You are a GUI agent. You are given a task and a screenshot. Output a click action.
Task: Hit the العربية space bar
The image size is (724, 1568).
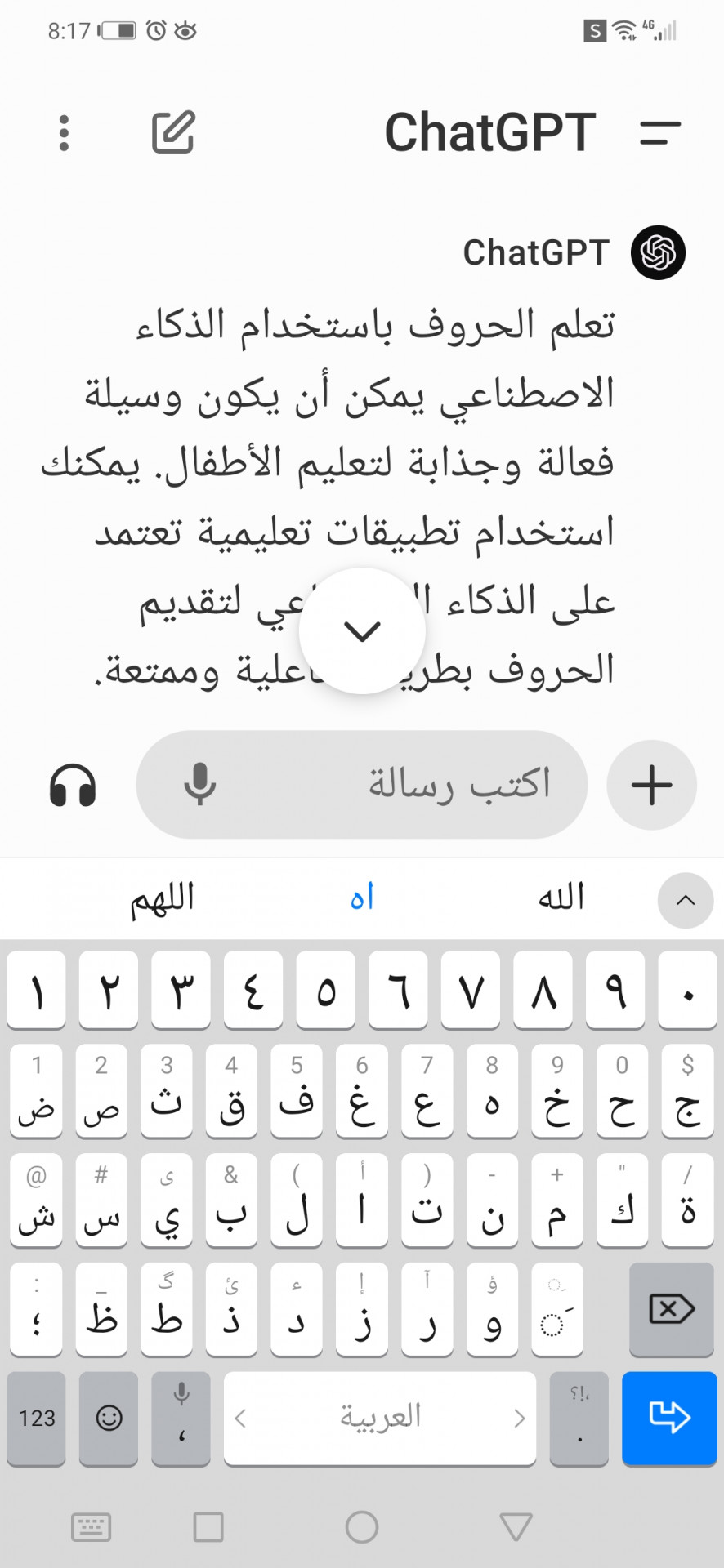380,1419
